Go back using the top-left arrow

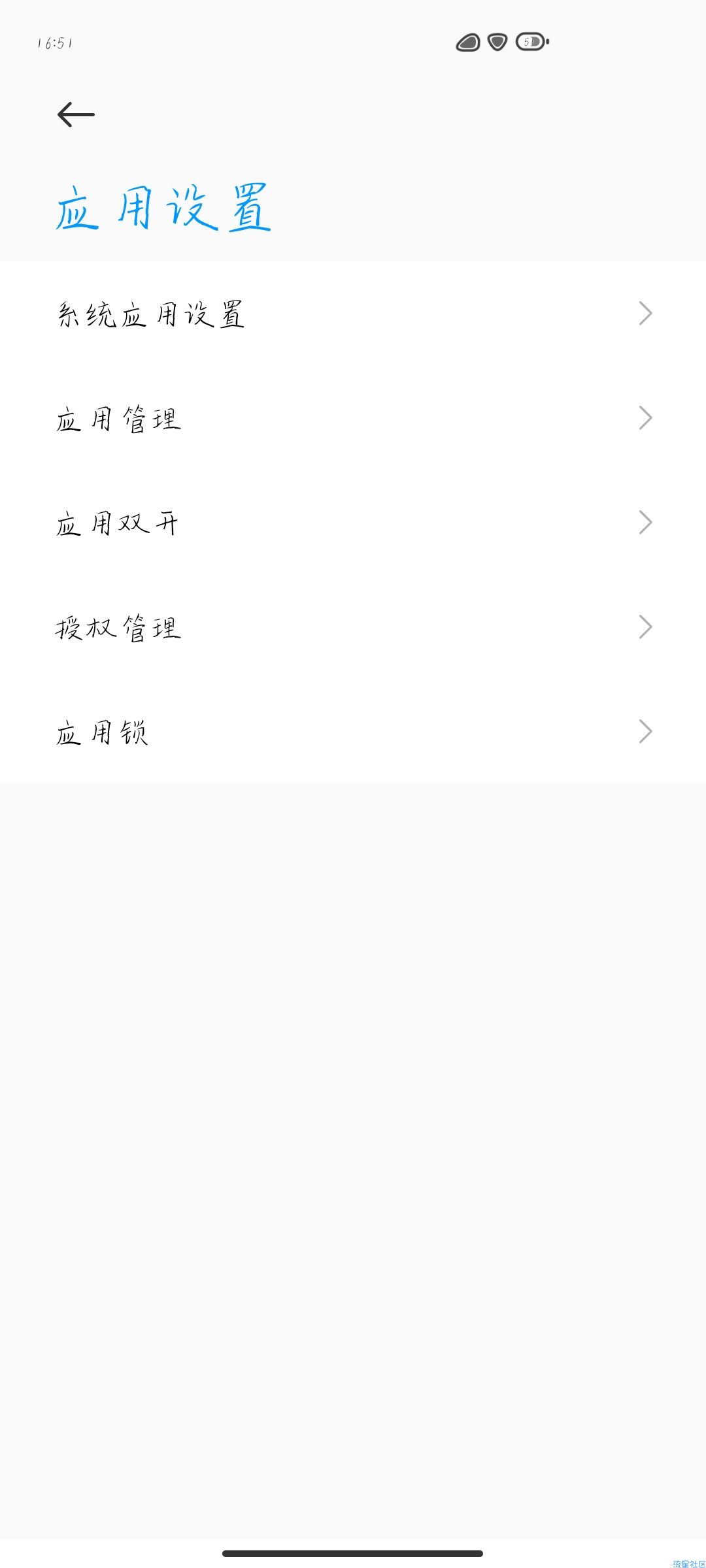tap(76, 114)
